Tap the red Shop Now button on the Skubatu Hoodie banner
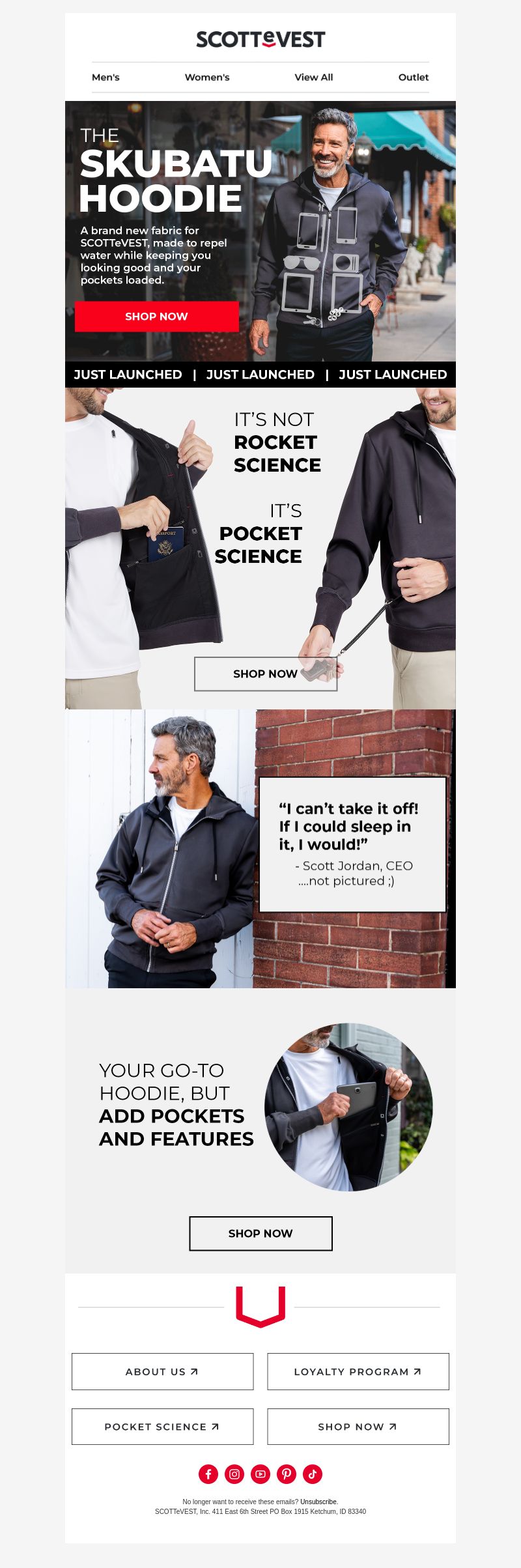Image resolution: width=521 pixels, height=1568 pixels. [x=156, y=317]
